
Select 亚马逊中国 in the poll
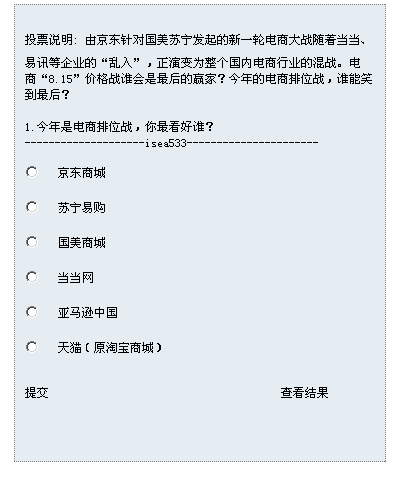tap(32, 312)
